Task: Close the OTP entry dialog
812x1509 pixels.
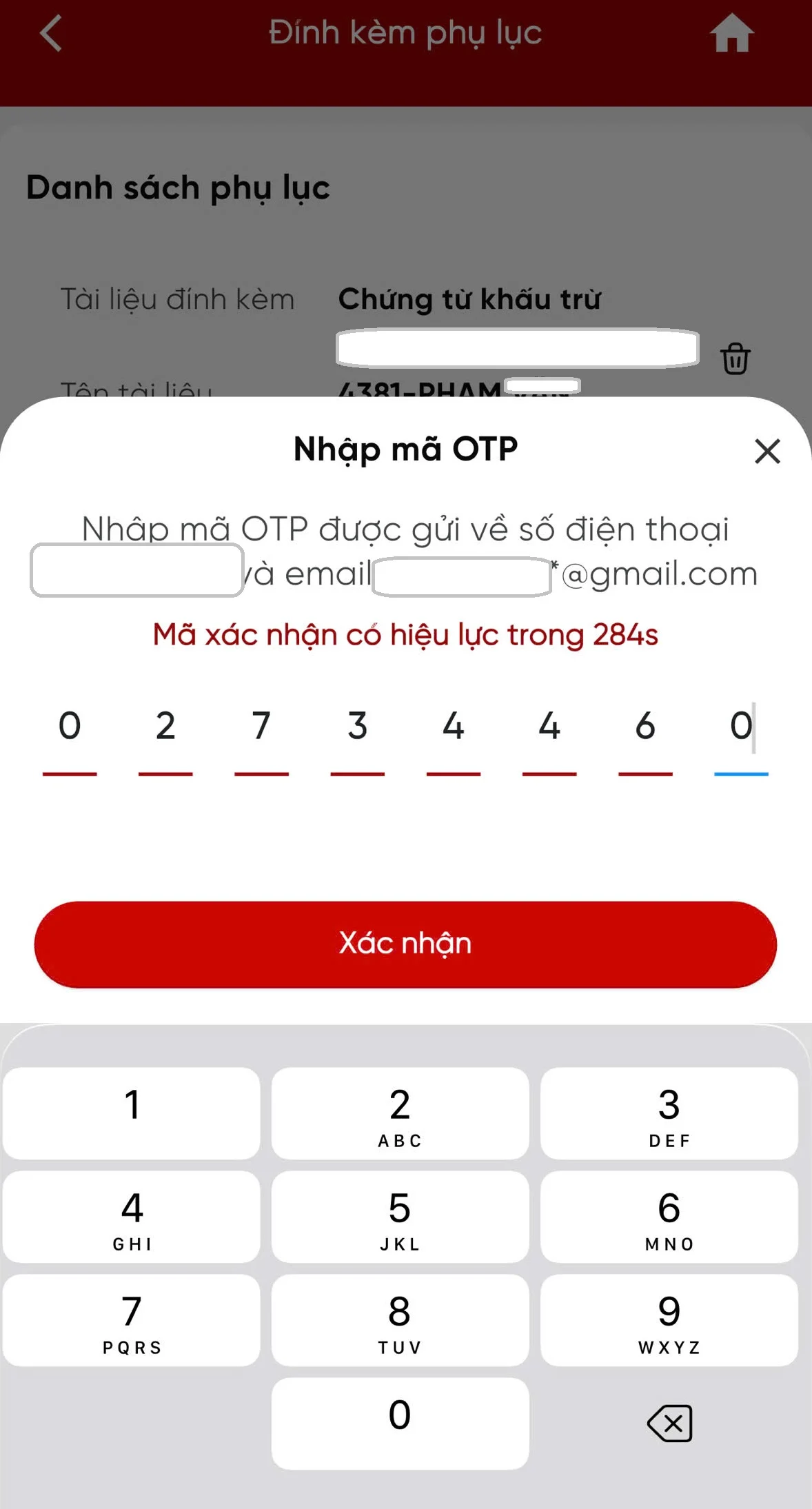Action: coord(767,452)
